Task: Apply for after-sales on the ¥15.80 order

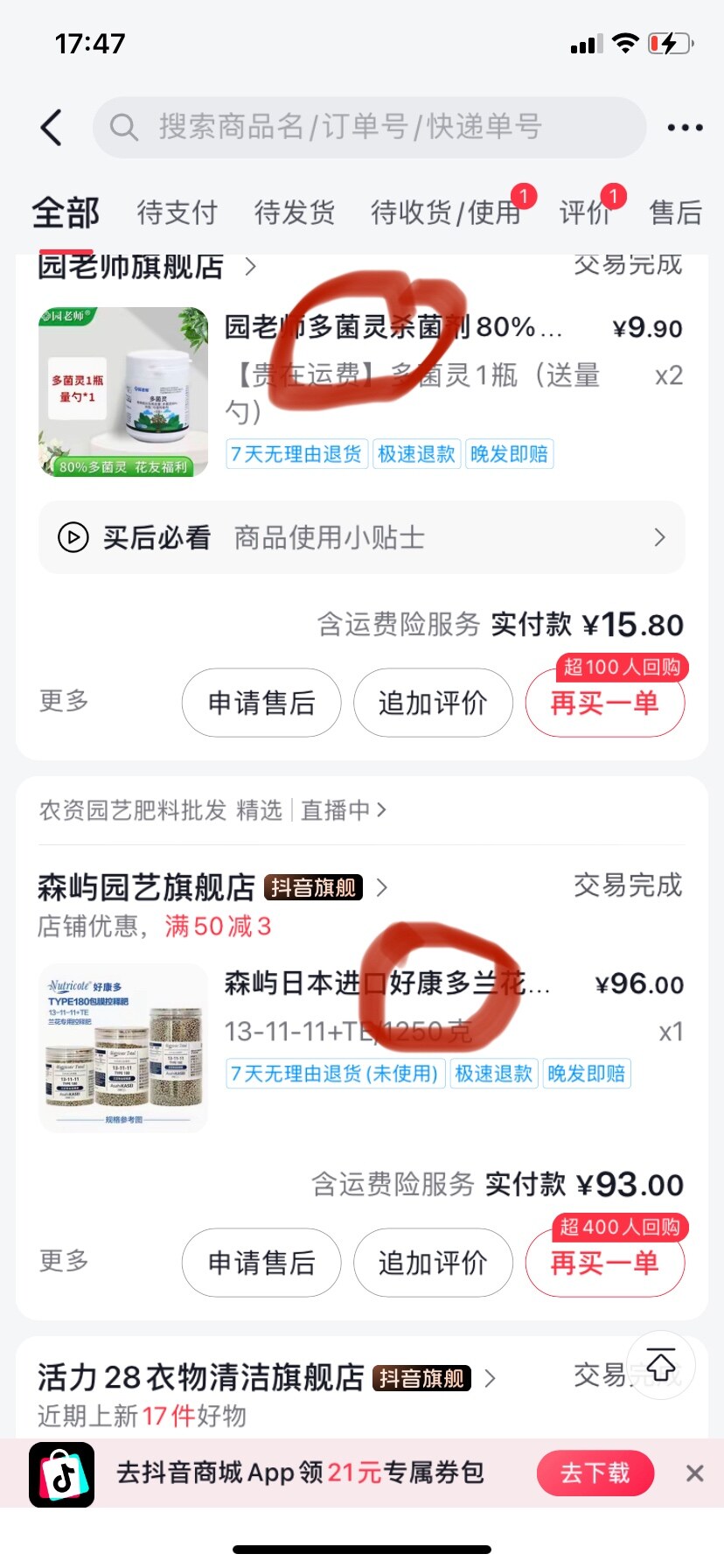Action: [261, 703]
